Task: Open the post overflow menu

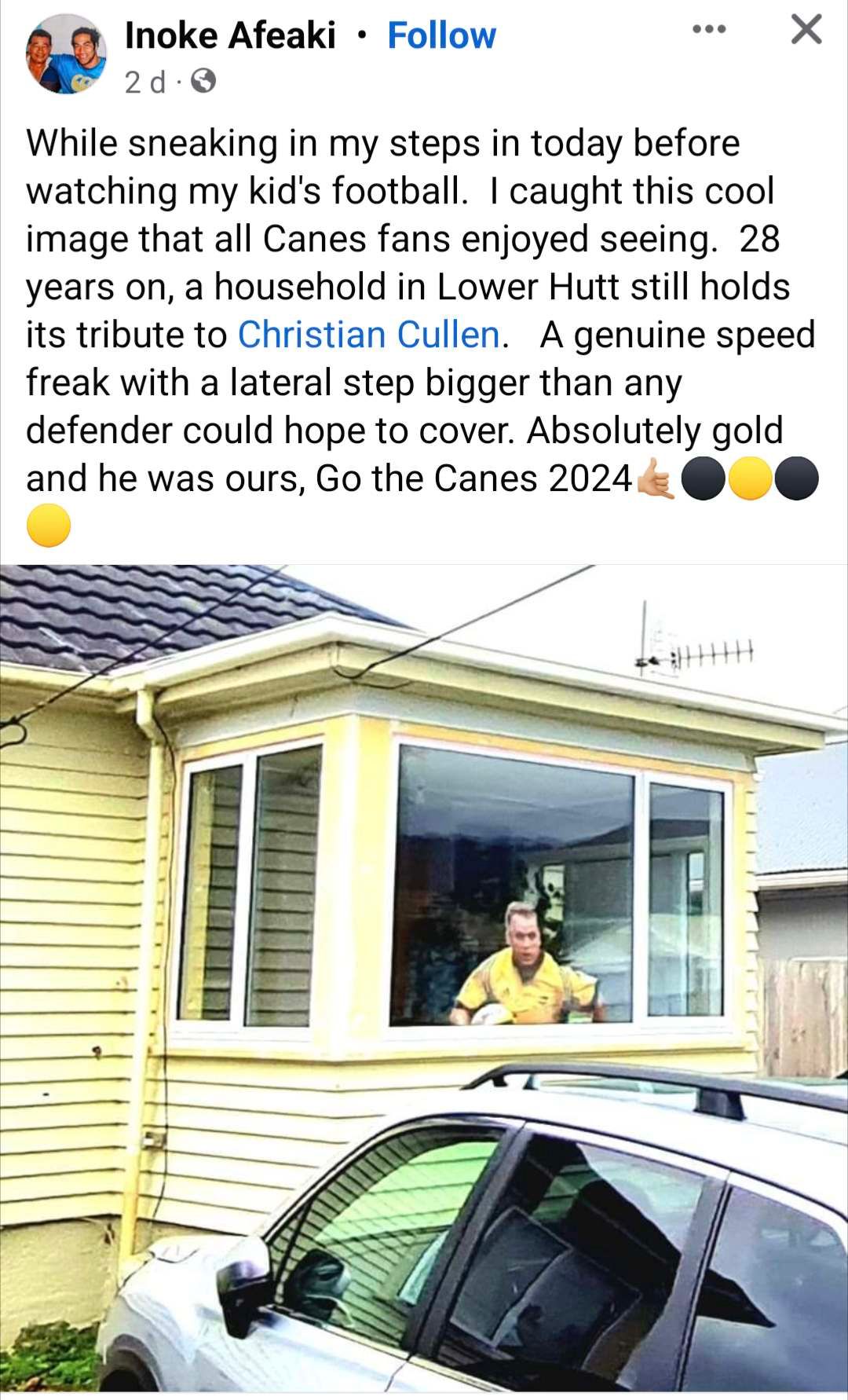Action: tap(709, 30)
